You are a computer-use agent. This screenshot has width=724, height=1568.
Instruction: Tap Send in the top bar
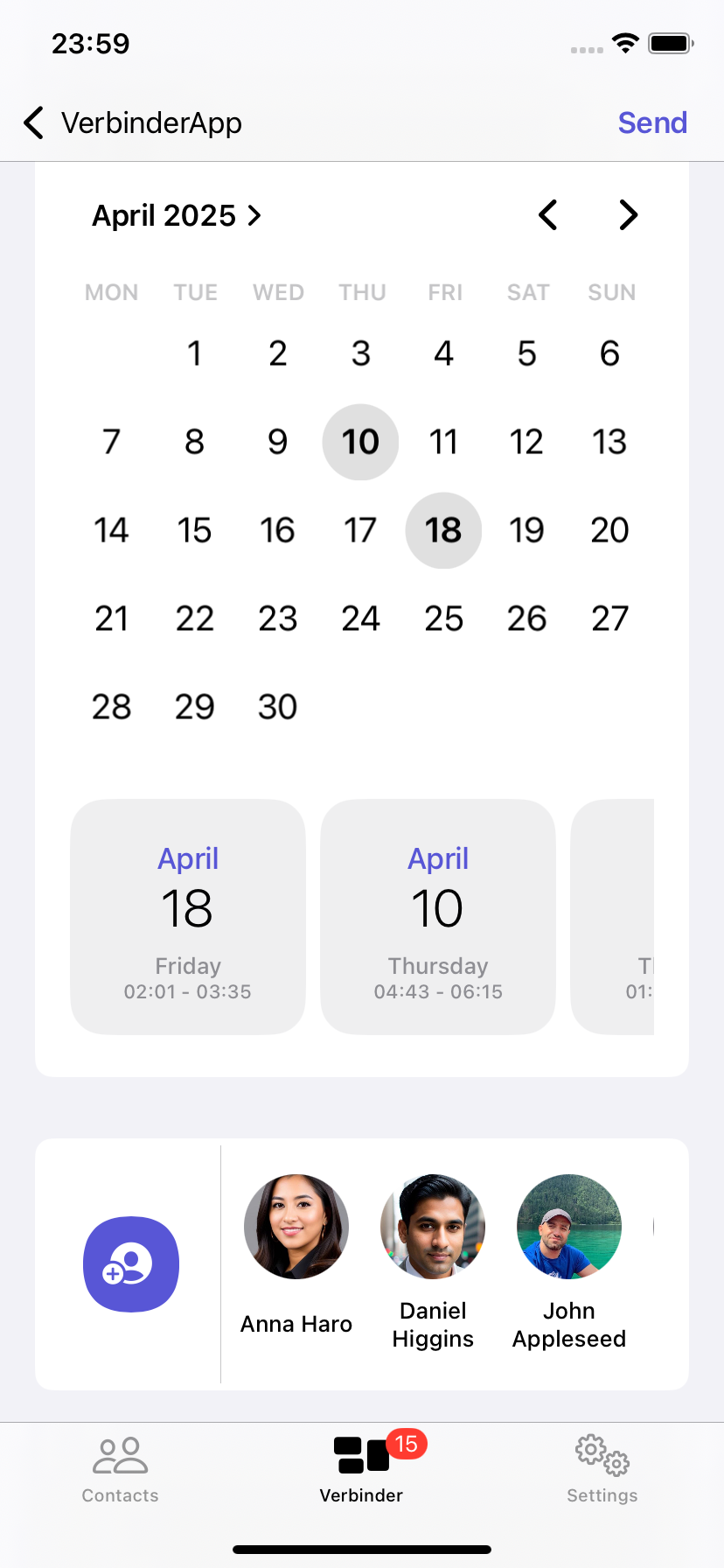652,122
